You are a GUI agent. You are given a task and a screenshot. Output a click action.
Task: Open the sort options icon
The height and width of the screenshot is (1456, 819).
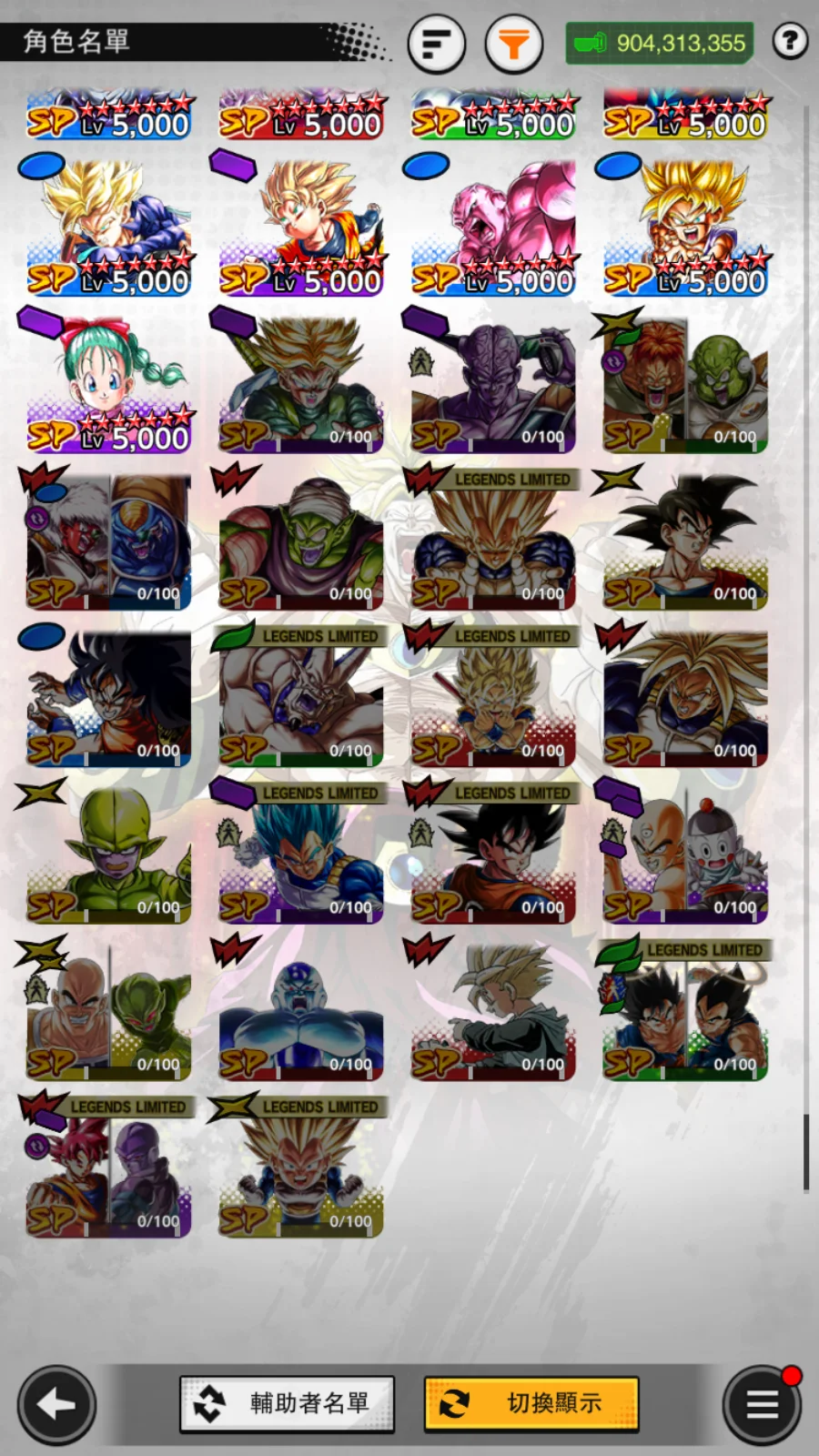[436, 43]
